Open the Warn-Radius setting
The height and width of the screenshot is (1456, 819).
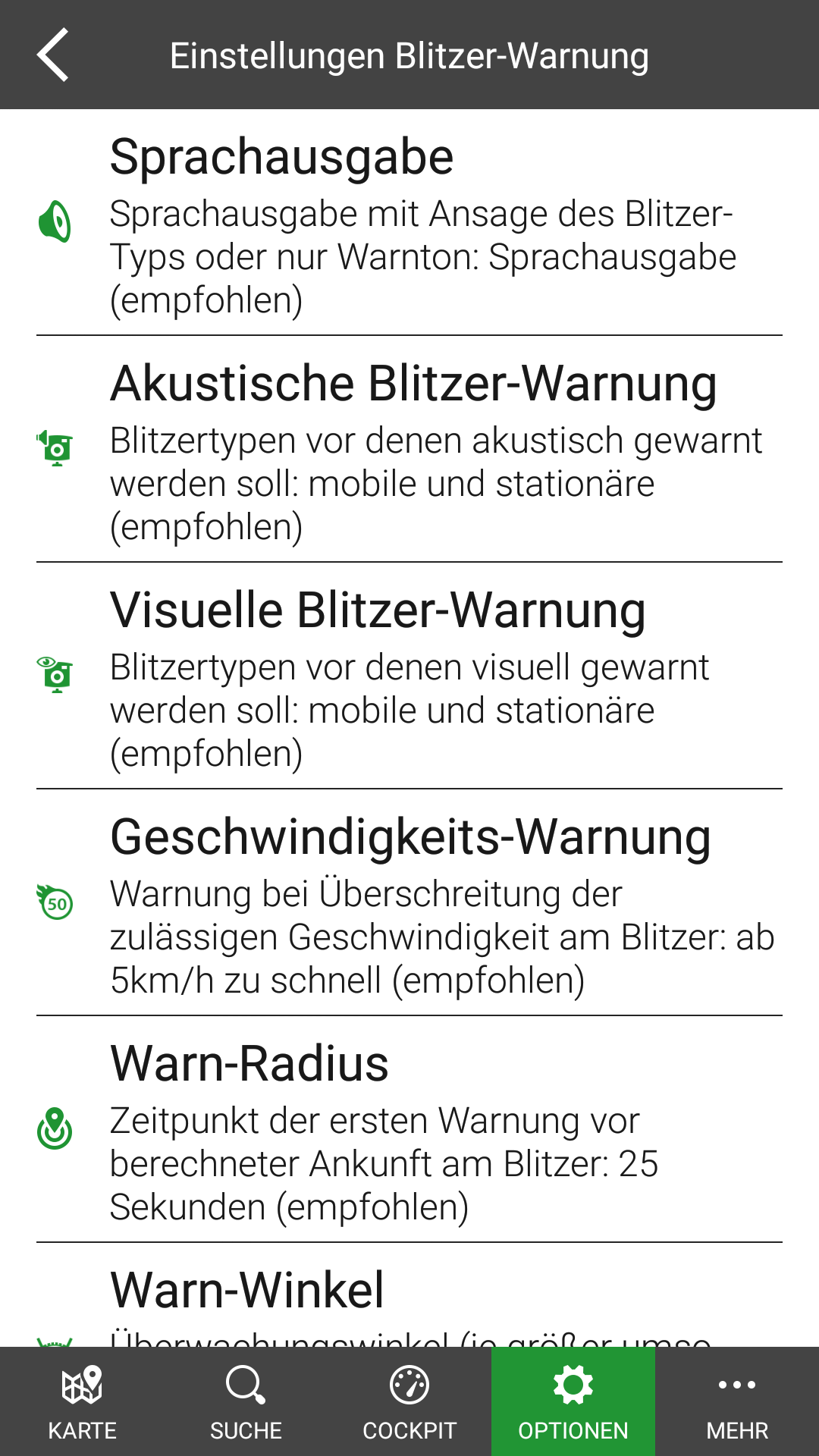point(409,1131)
